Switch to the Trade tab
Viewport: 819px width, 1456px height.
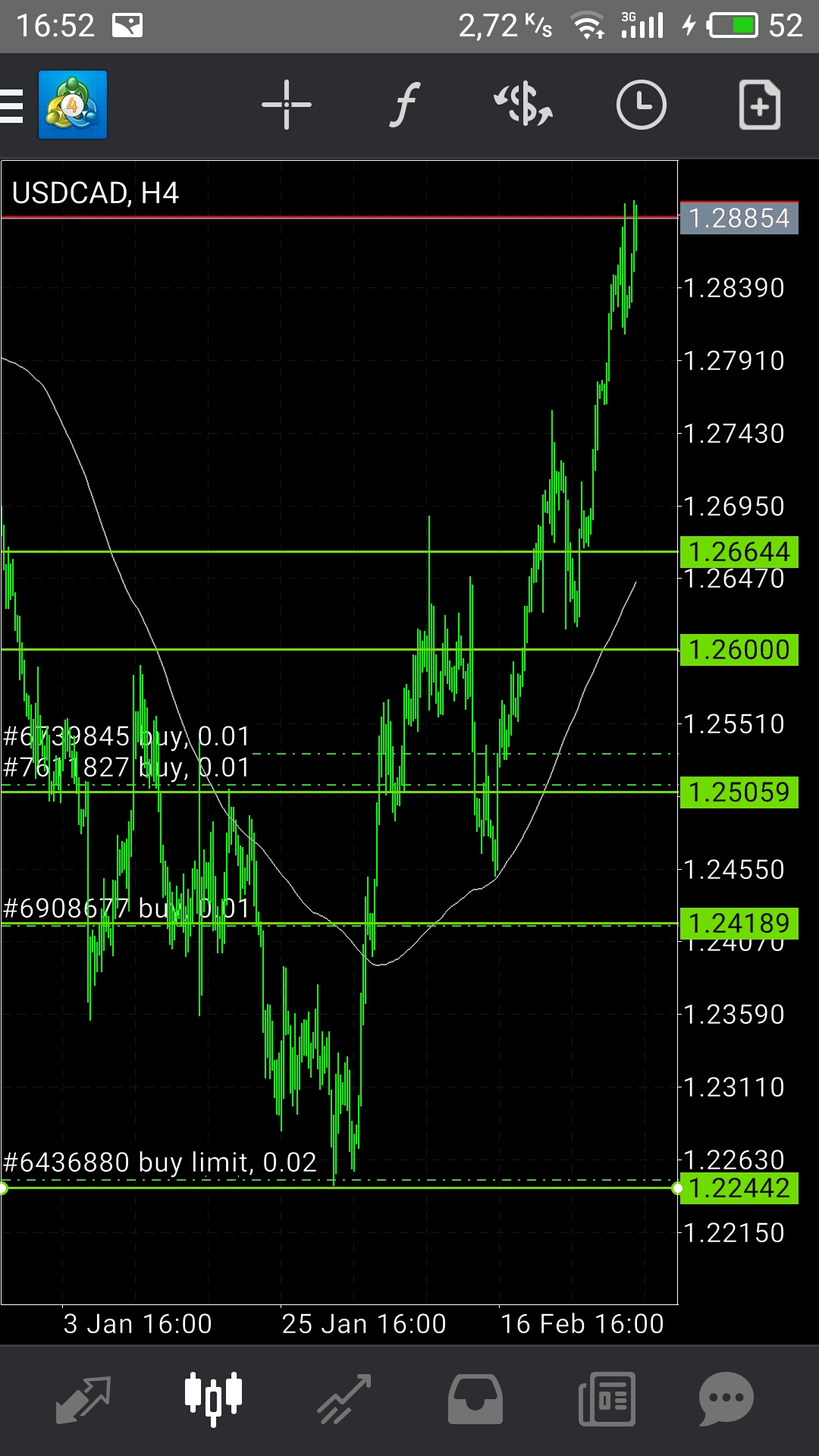pyautogui.click(x=344, y=1399)
